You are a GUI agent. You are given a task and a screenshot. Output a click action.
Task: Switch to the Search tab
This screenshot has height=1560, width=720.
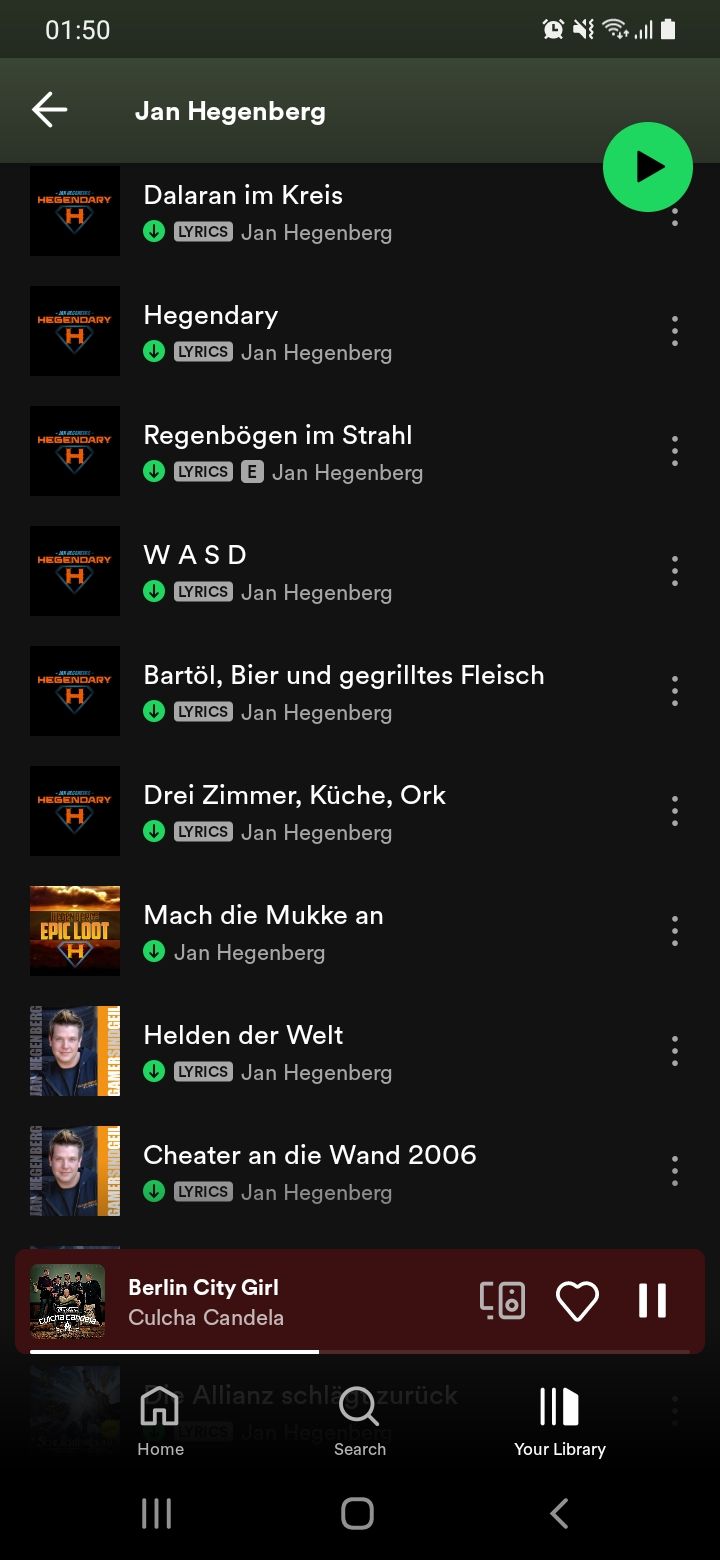[x=359, y=1420]
